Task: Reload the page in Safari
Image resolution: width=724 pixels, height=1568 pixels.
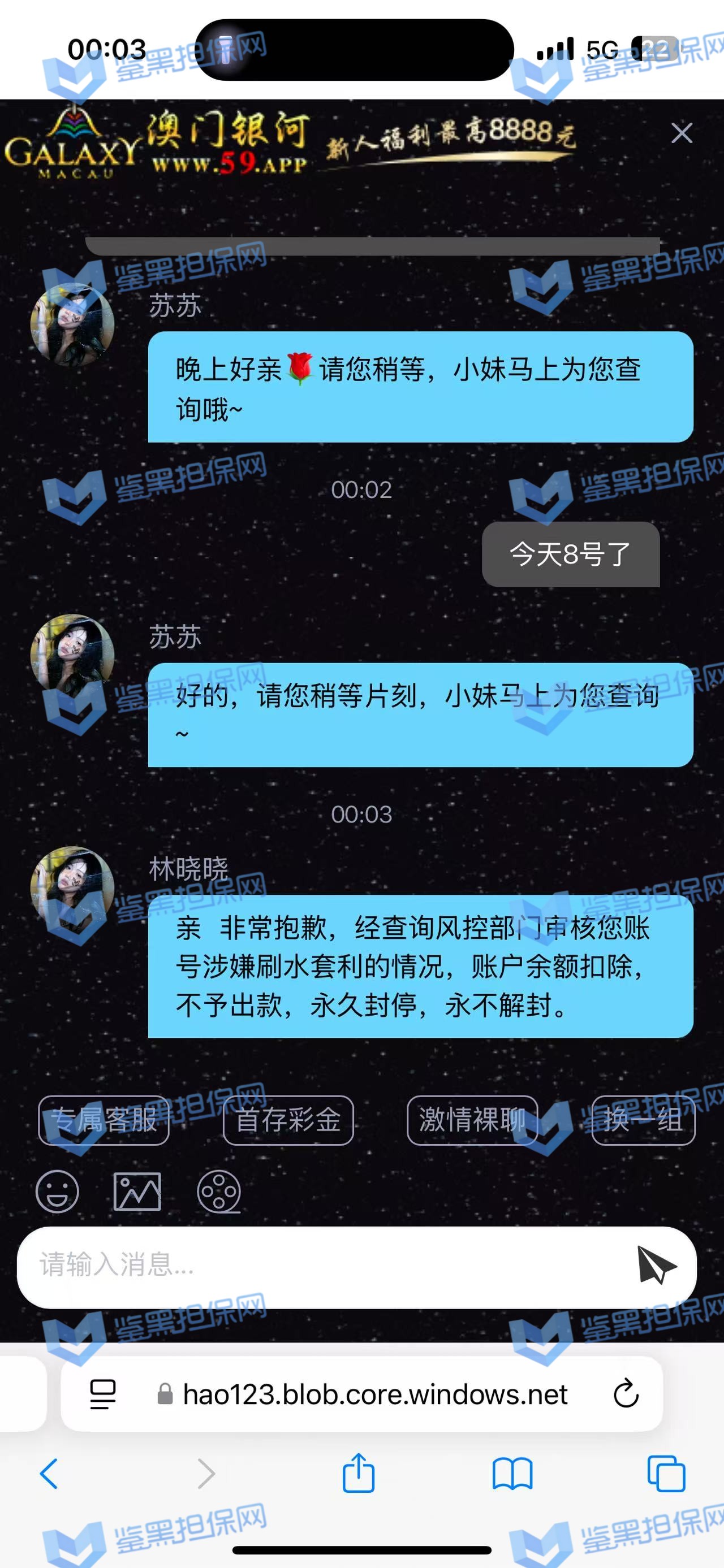Action: click(x=626, y=1394)
